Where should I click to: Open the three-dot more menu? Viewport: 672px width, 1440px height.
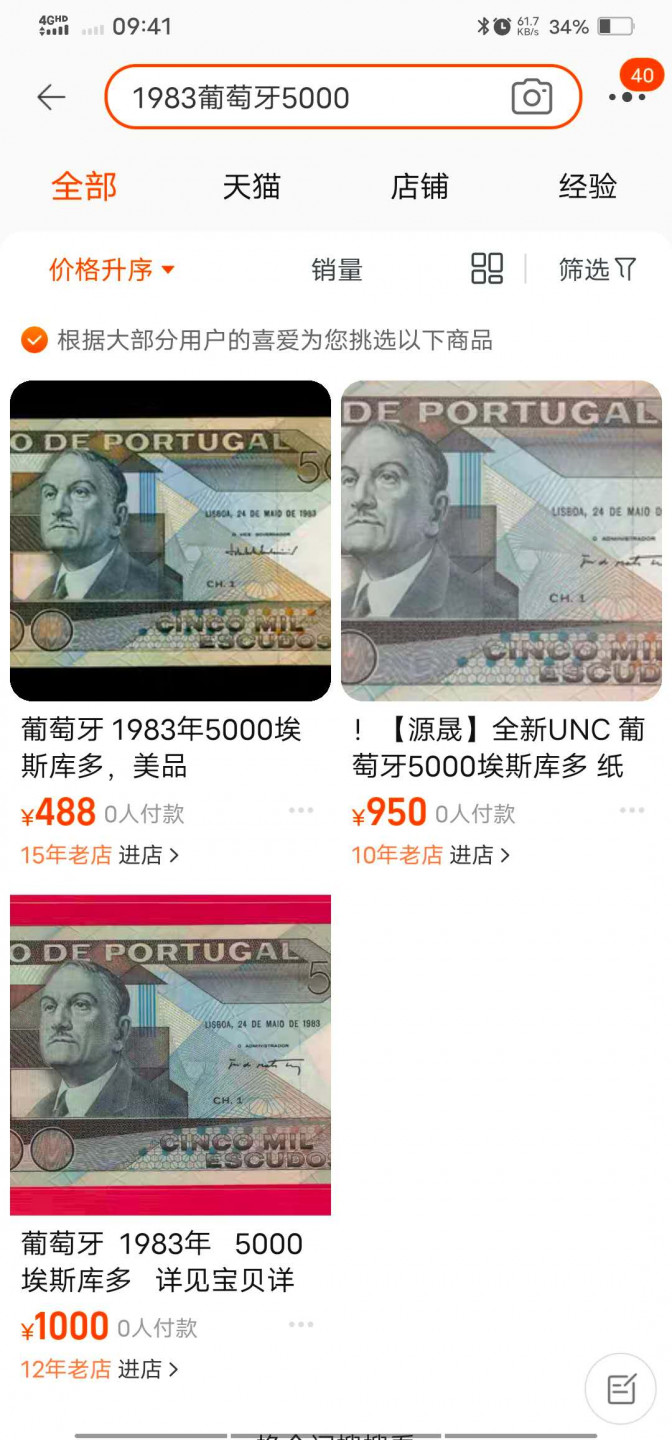(x=627, y=97)
